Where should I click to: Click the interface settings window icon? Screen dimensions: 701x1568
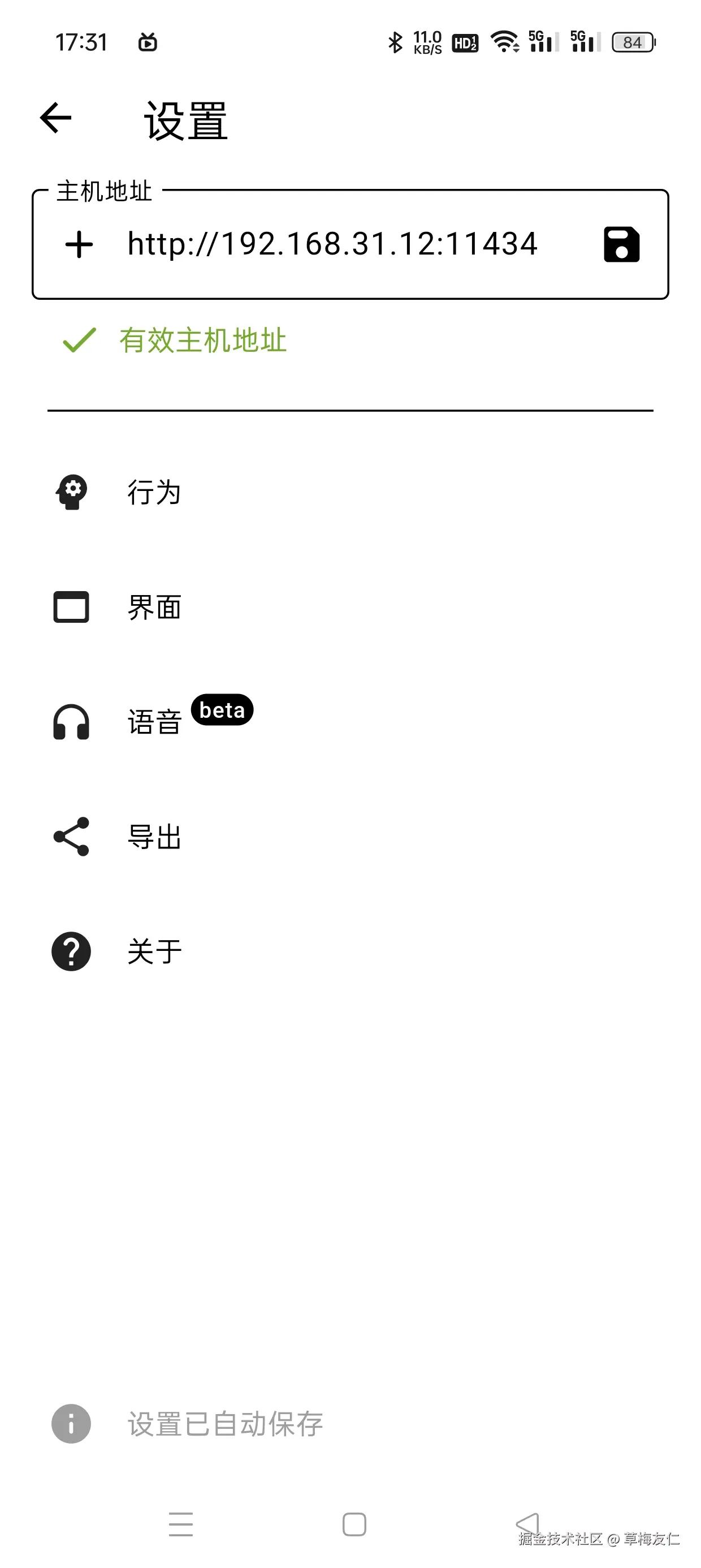coord(71,607)
